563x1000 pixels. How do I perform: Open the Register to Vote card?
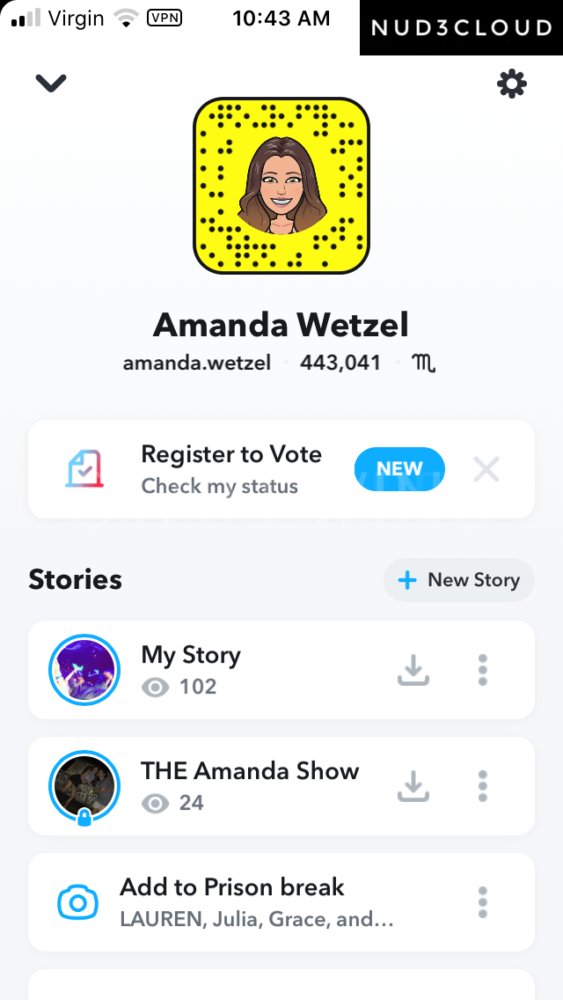click(x=281, y=469)
